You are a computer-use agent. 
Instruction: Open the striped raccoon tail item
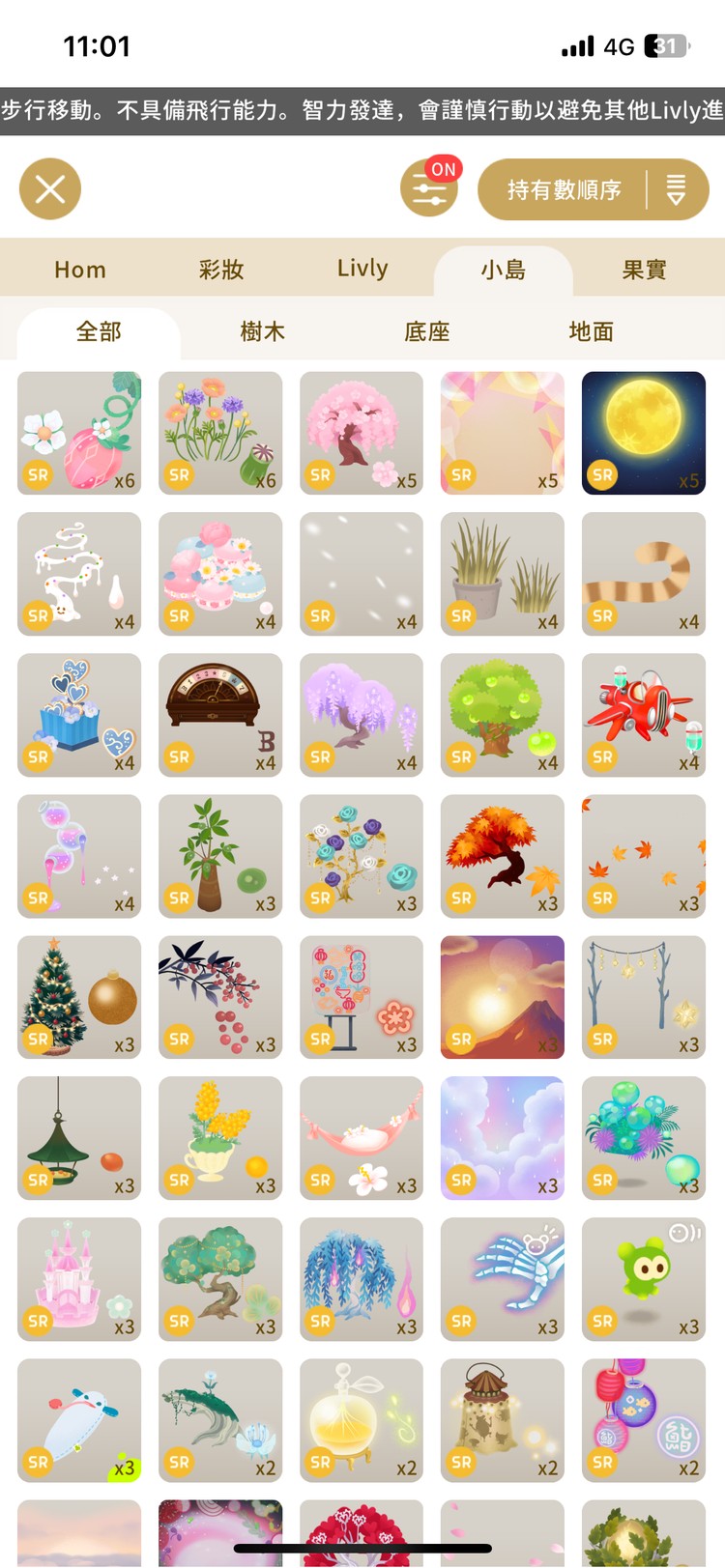[x=644, y=574]
